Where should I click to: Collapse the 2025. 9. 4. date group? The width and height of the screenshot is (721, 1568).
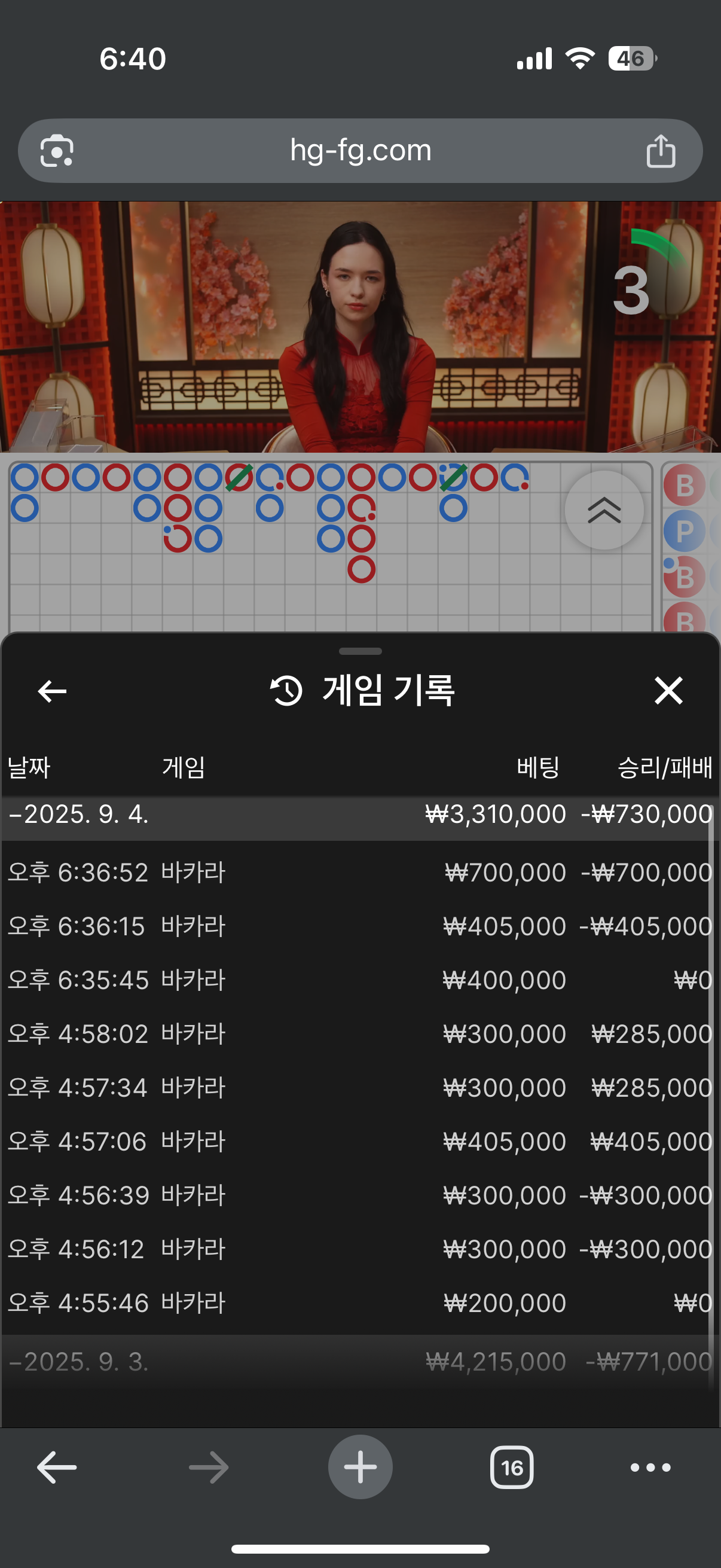coord(360,814)
